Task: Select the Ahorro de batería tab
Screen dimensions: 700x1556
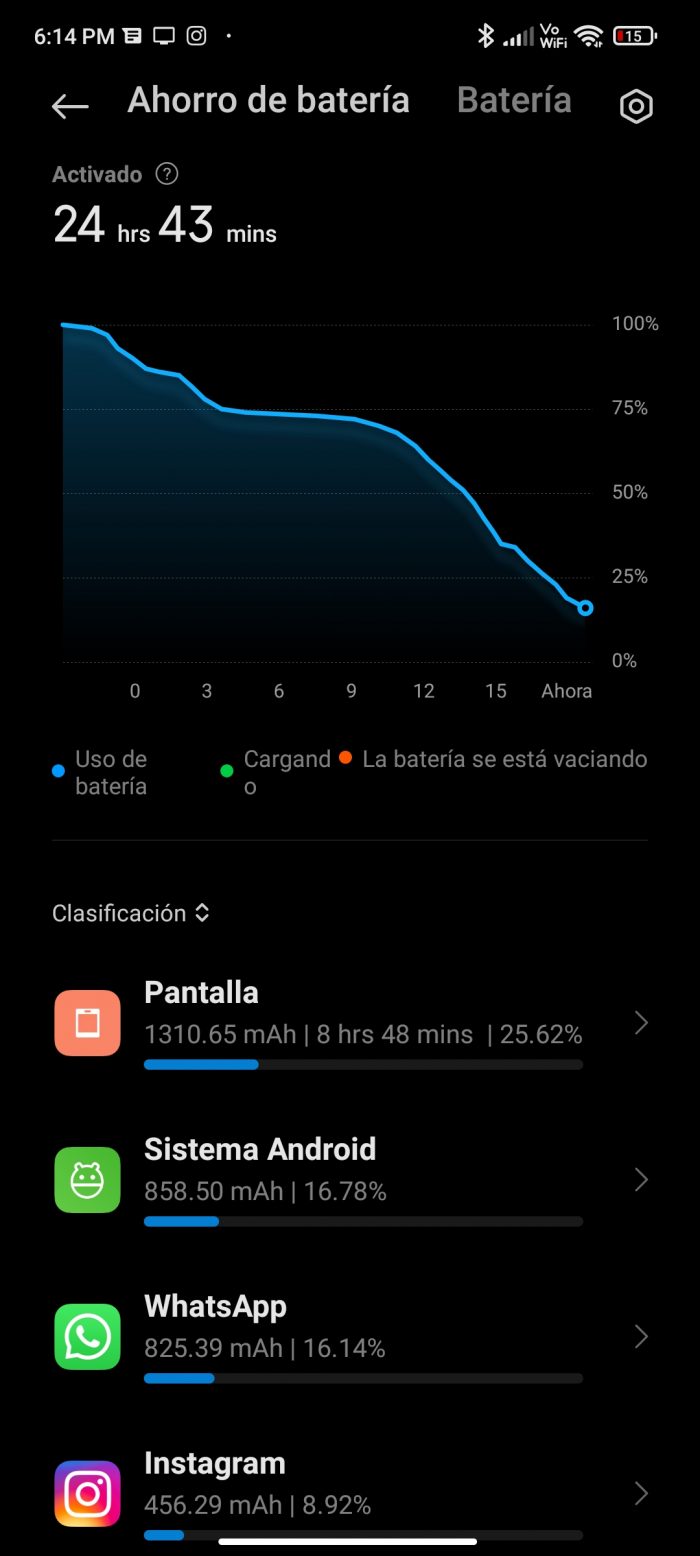Action: tap(268, 101)
